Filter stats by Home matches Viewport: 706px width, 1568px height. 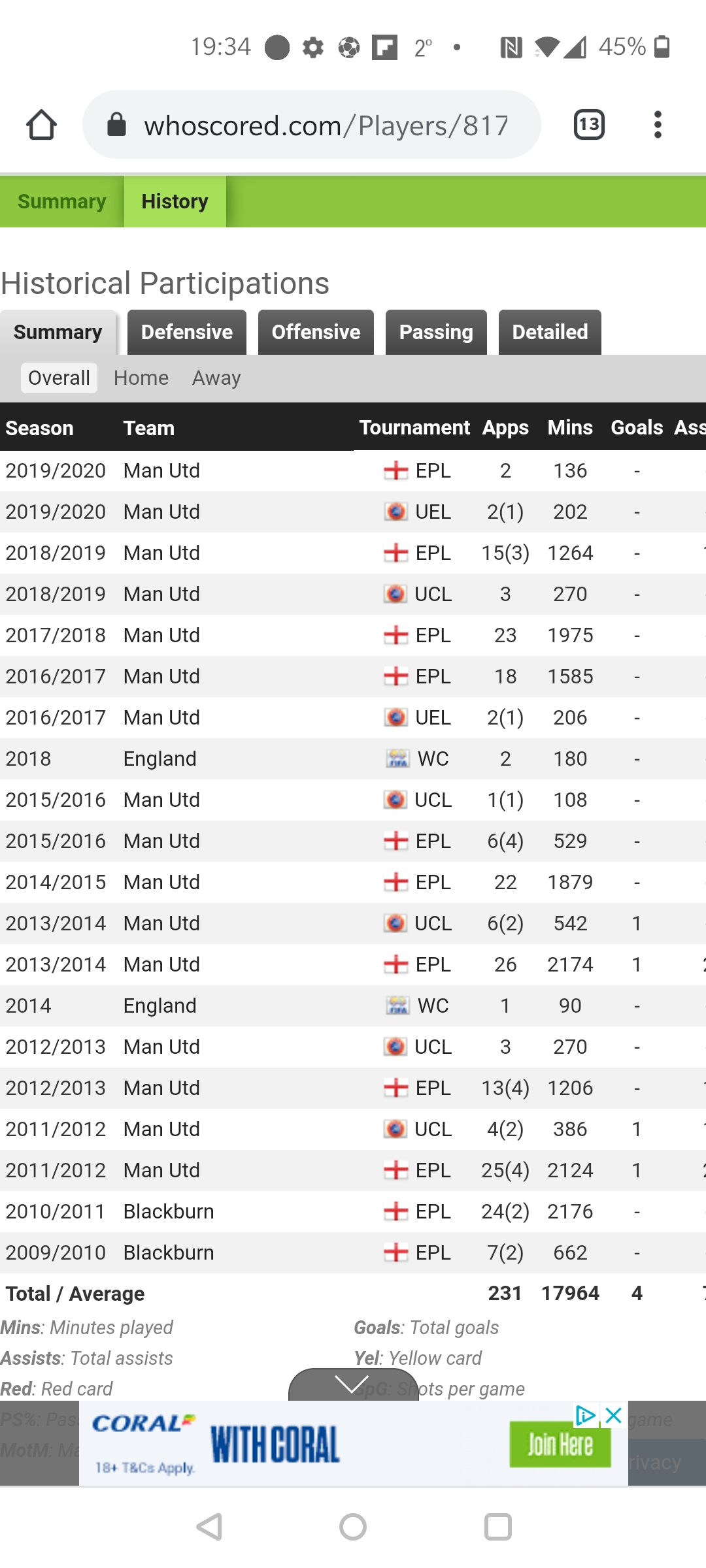141,378
